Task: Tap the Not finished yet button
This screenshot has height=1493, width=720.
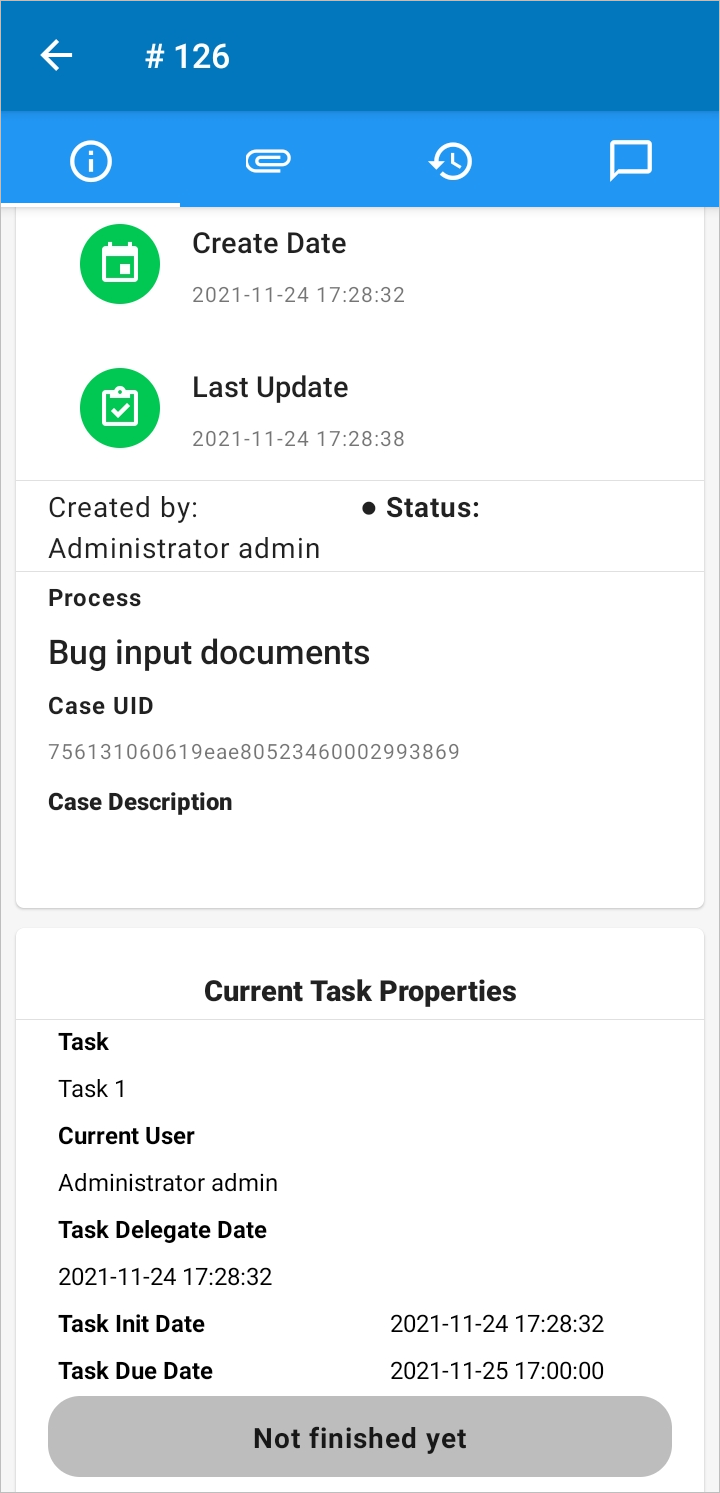Action: click(x=360, y=1437)
